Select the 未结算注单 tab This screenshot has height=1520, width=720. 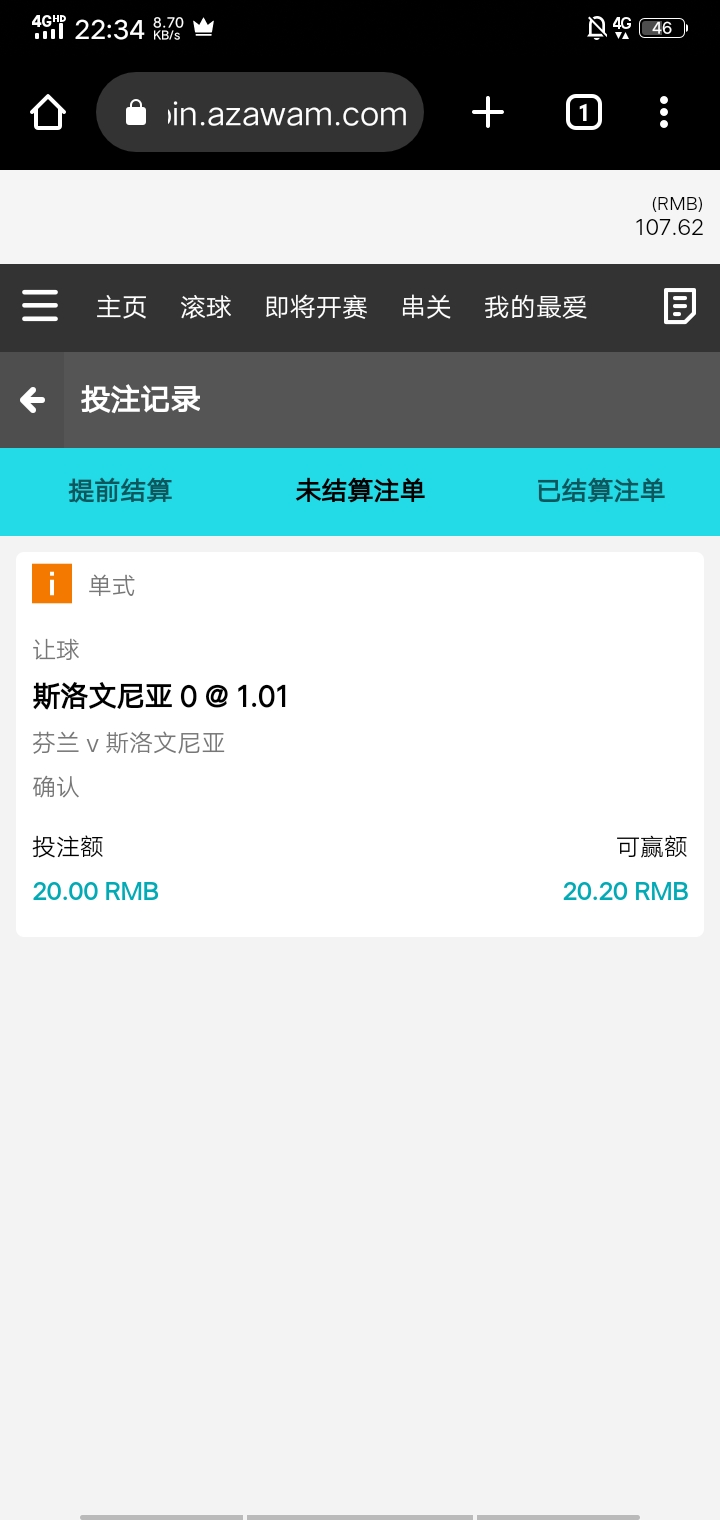(360, 491)
